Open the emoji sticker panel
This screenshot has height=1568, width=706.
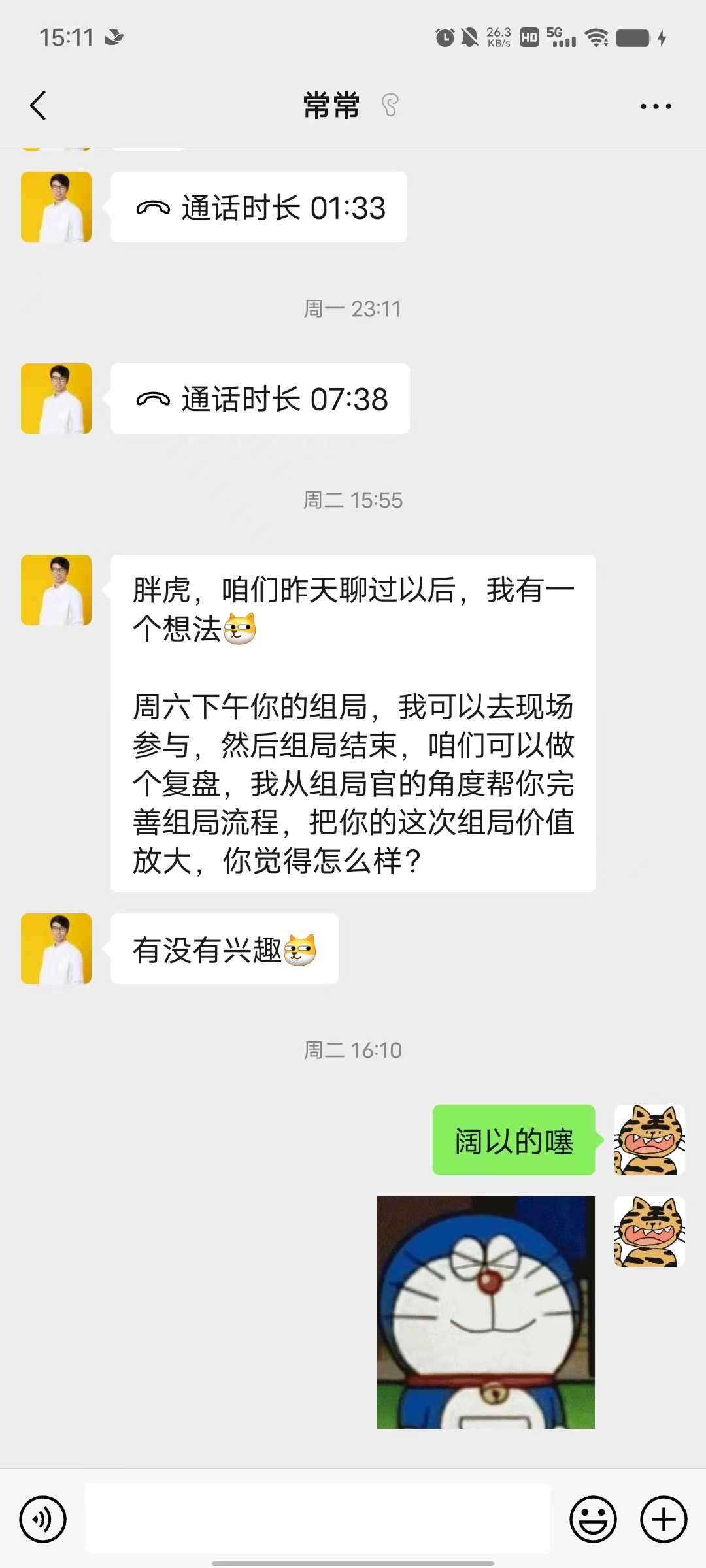(593, 1519)
